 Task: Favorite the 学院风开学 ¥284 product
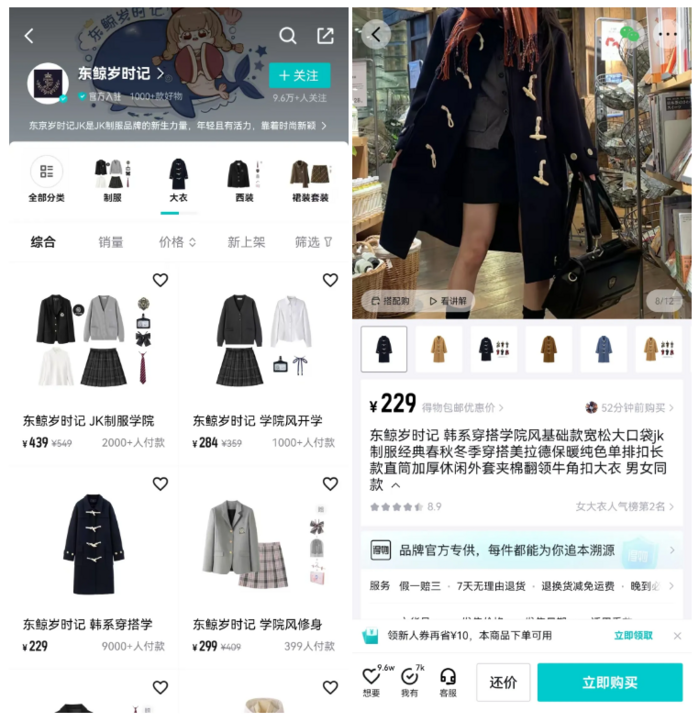[330, 280]
